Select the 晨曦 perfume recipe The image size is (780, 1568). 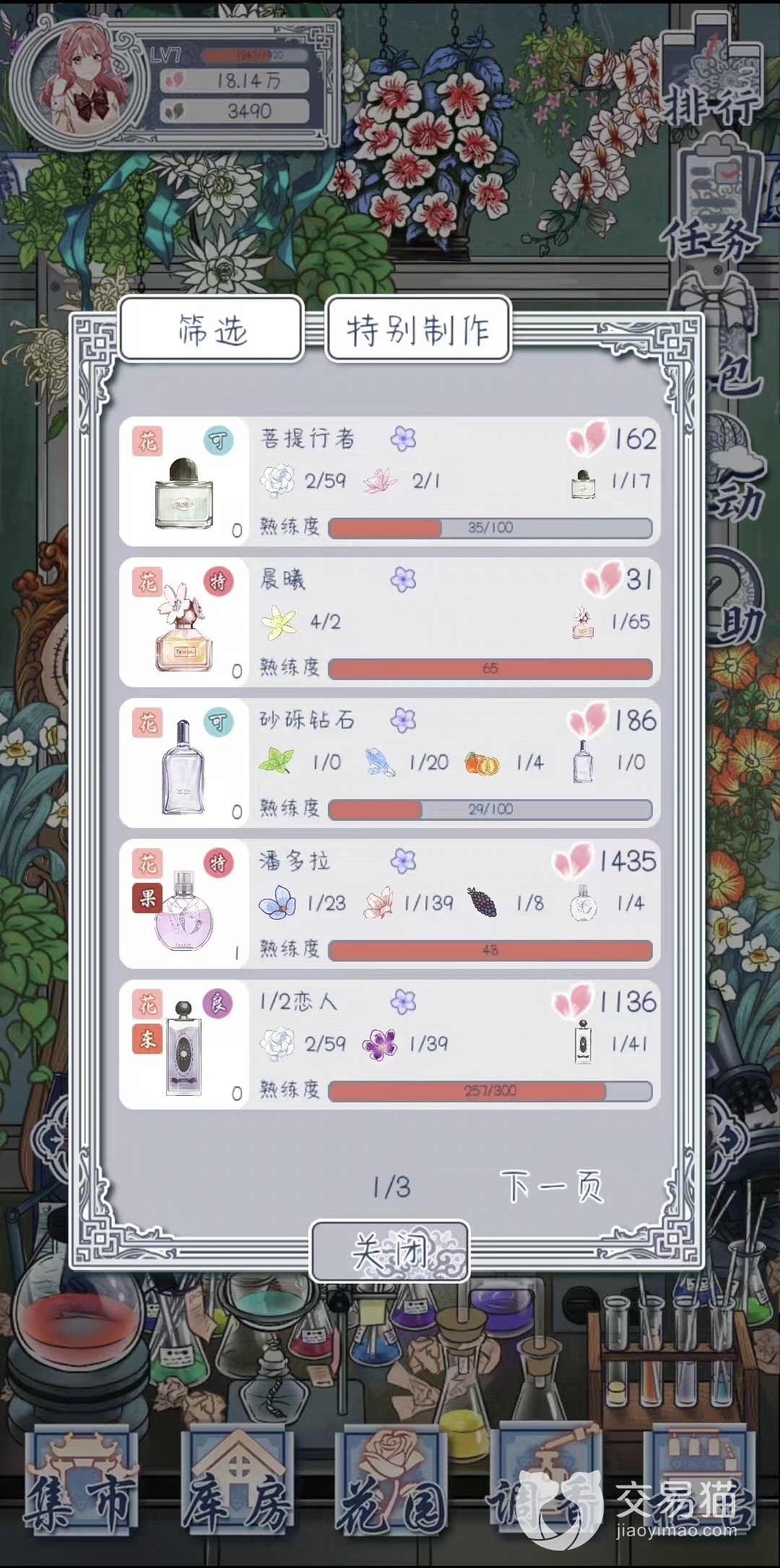click(390, 622)
